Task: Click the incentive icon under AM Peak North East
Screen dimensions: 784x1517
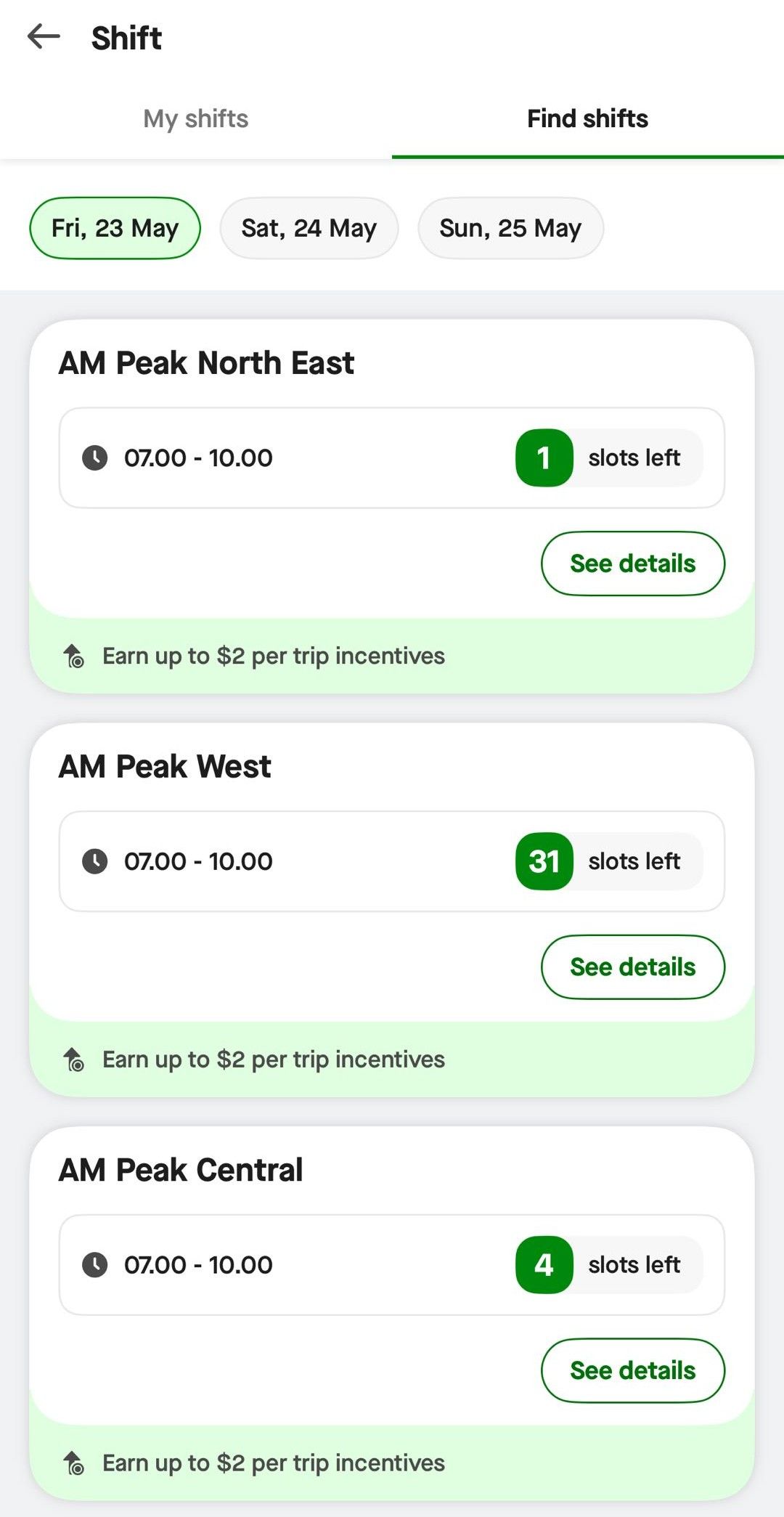Action: click(x=75, y=656)
